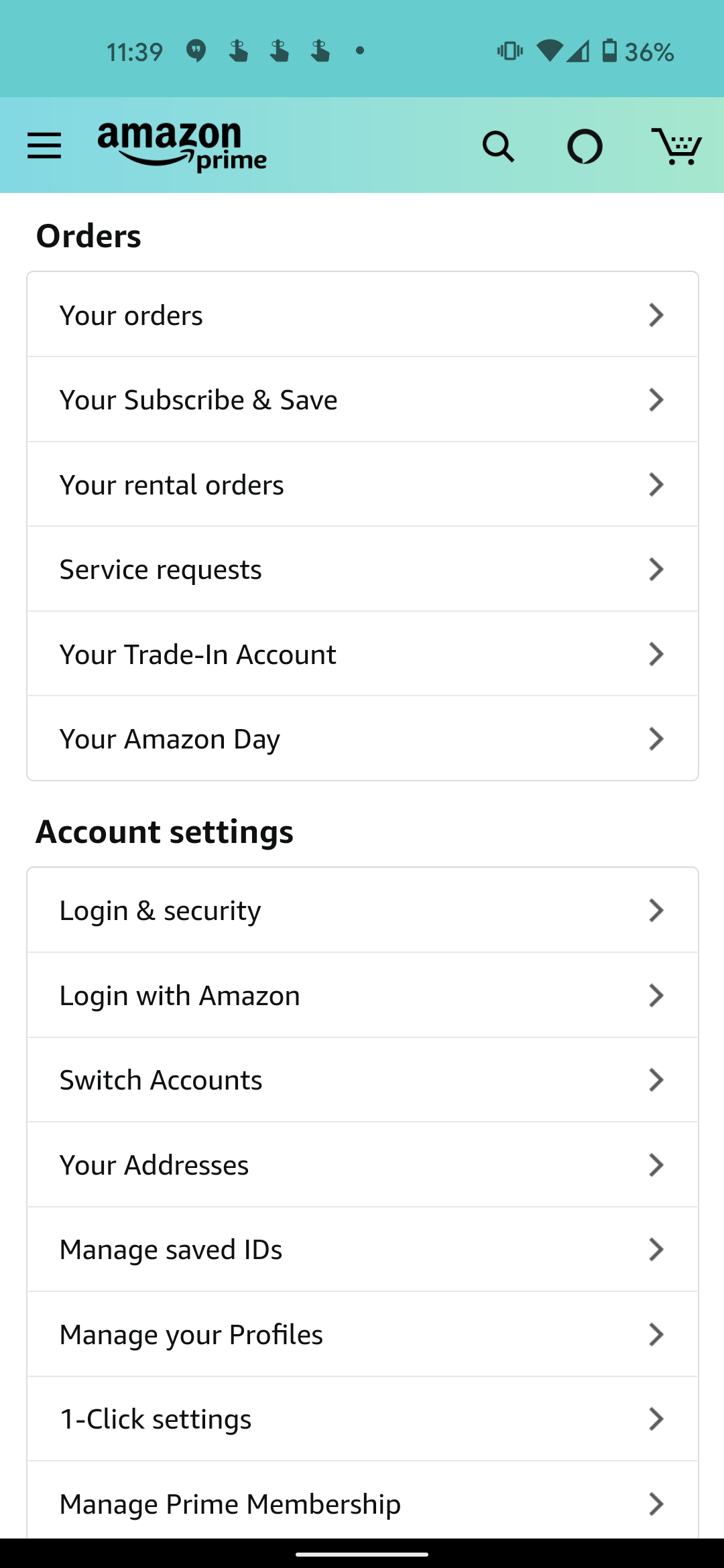Tap the Amazon Prime logo
This screenshot has width=724, height=1568.
point(182,143)
